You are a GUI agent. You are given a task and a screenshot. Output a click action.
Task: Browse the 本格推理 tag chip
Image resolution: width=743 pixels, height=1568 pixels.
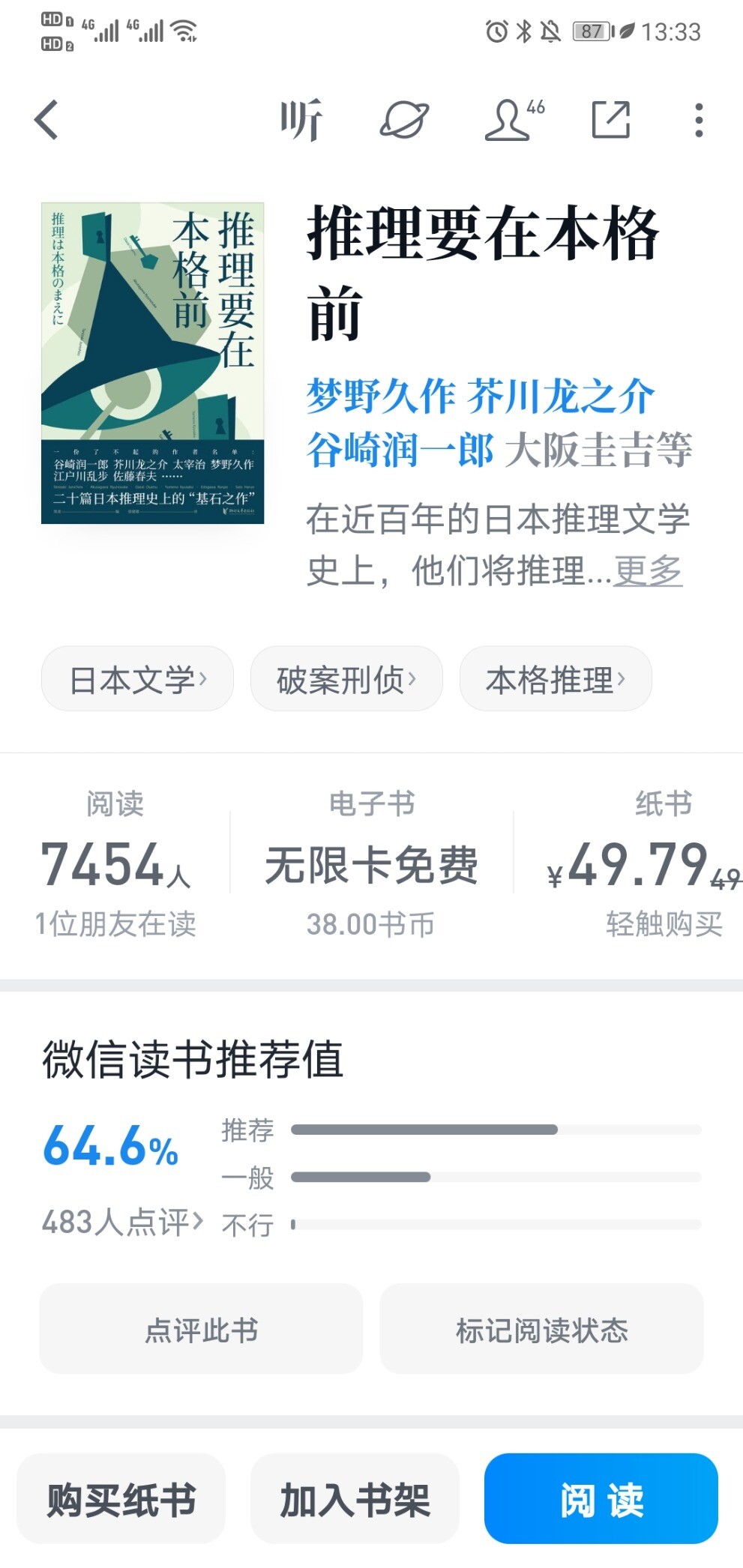coord(556,679)
